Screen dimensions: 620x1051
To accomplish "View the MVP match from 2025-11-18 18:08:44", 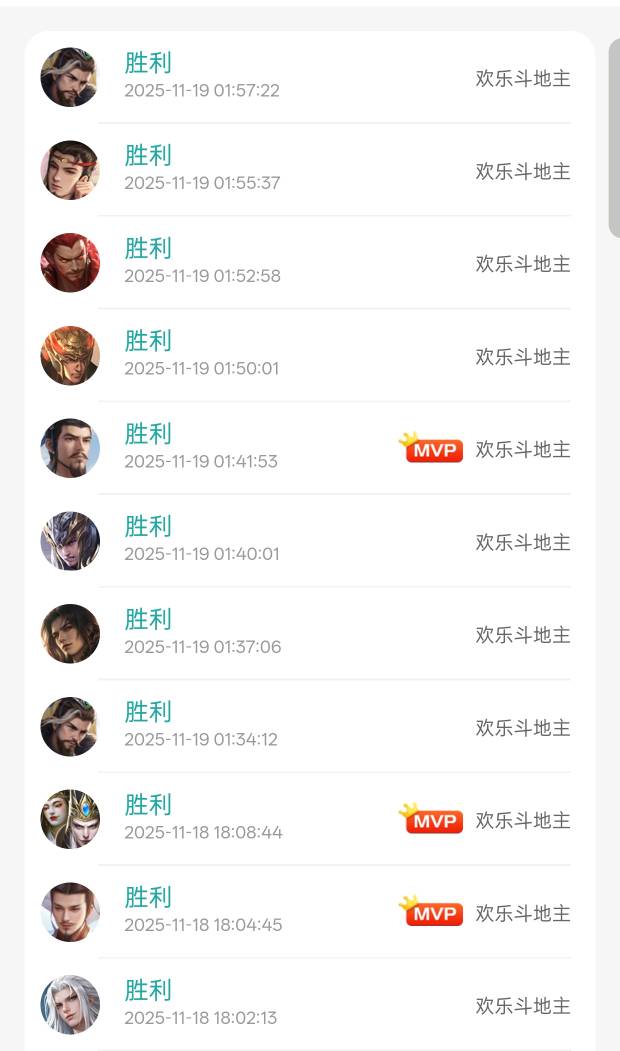I will [x=310, y=819].
